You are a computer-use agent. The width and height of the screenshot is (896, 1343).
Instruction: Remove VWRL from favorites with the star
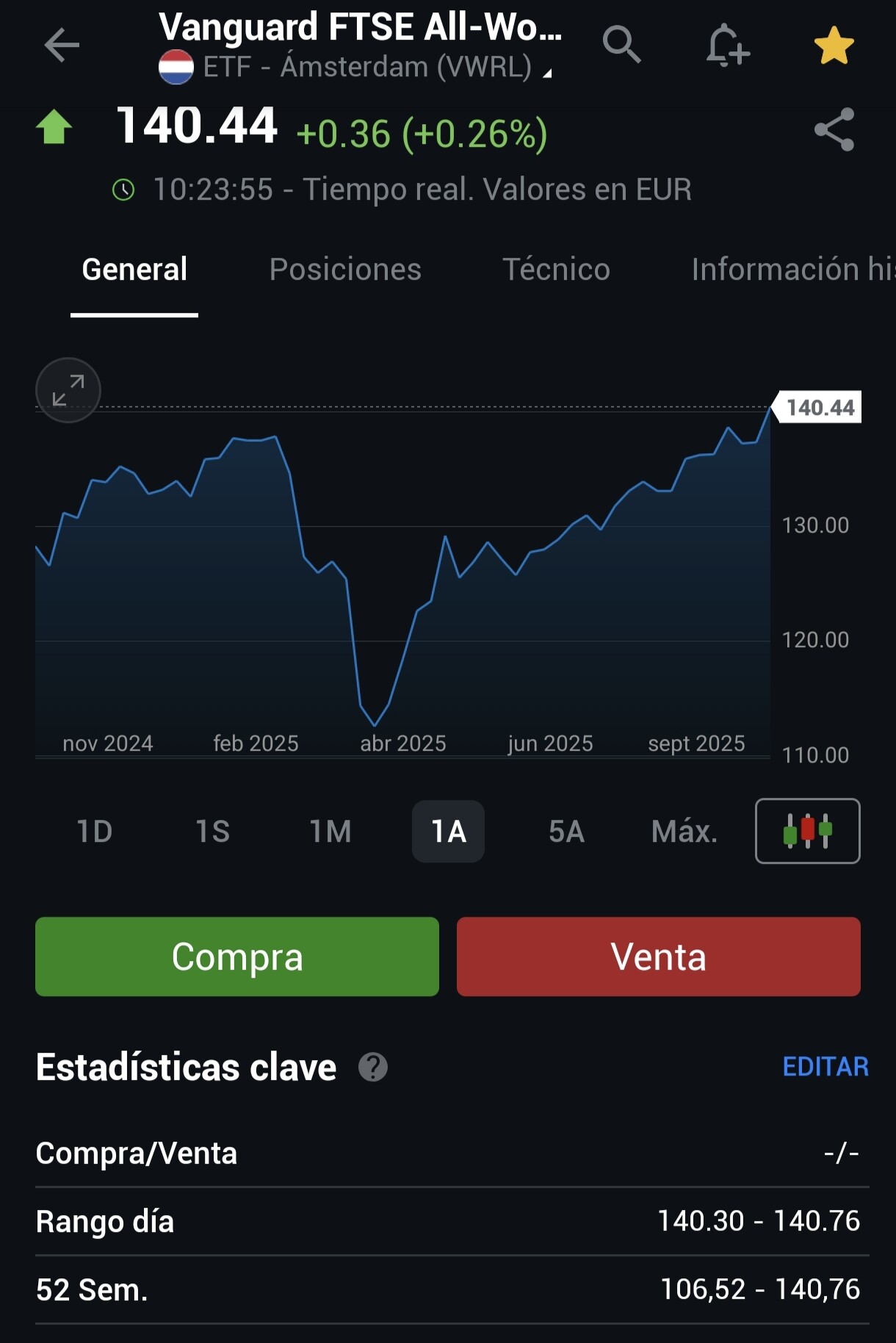834,46
